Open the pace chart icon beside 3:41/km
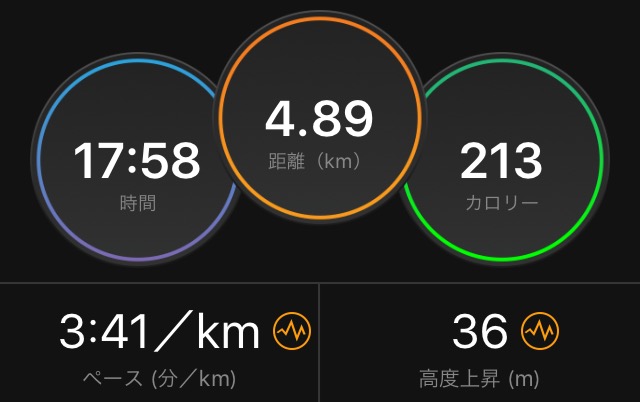The height and width of the screenshot is (402, 640). (x=293, y=332)
